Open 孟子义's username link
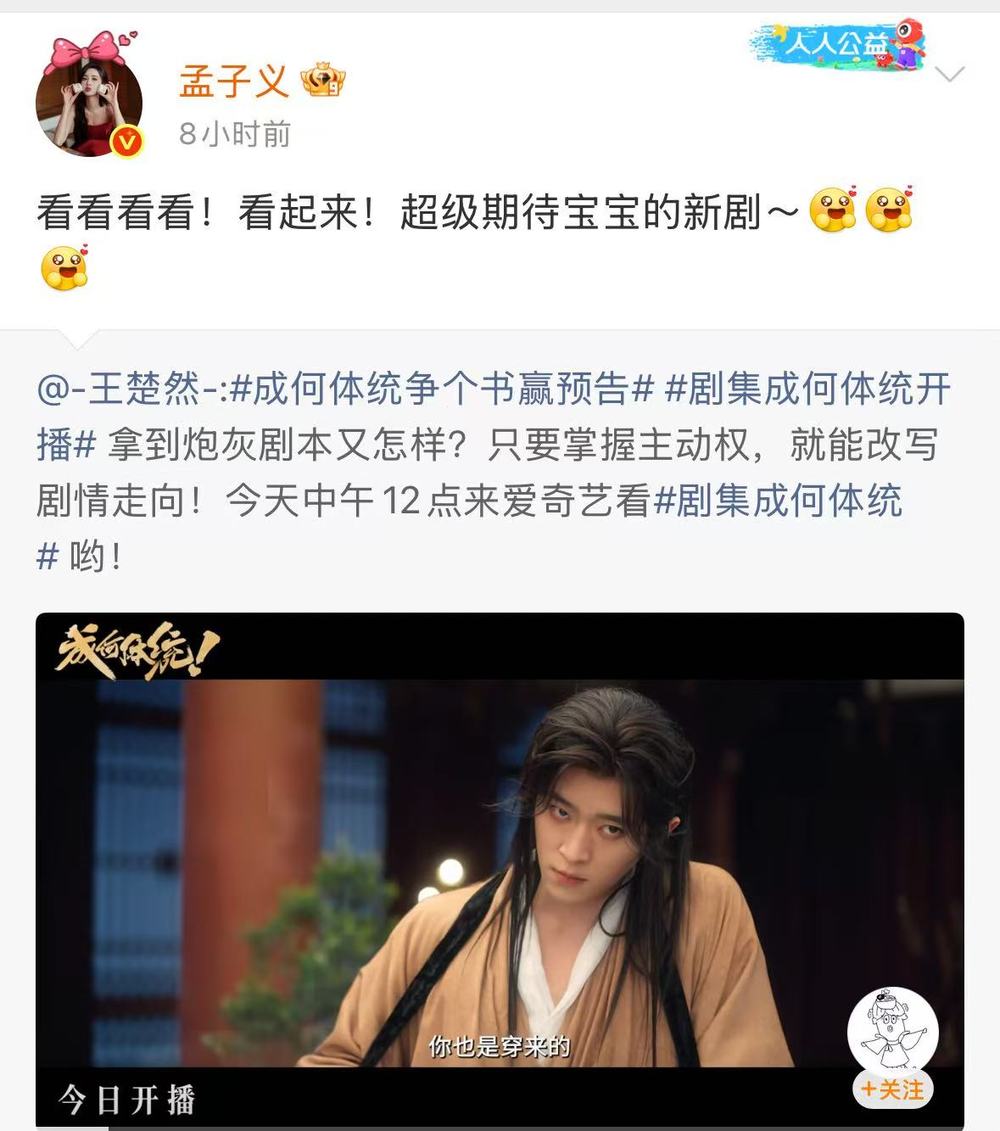1000x1131 pixels. tap(234, 81)
